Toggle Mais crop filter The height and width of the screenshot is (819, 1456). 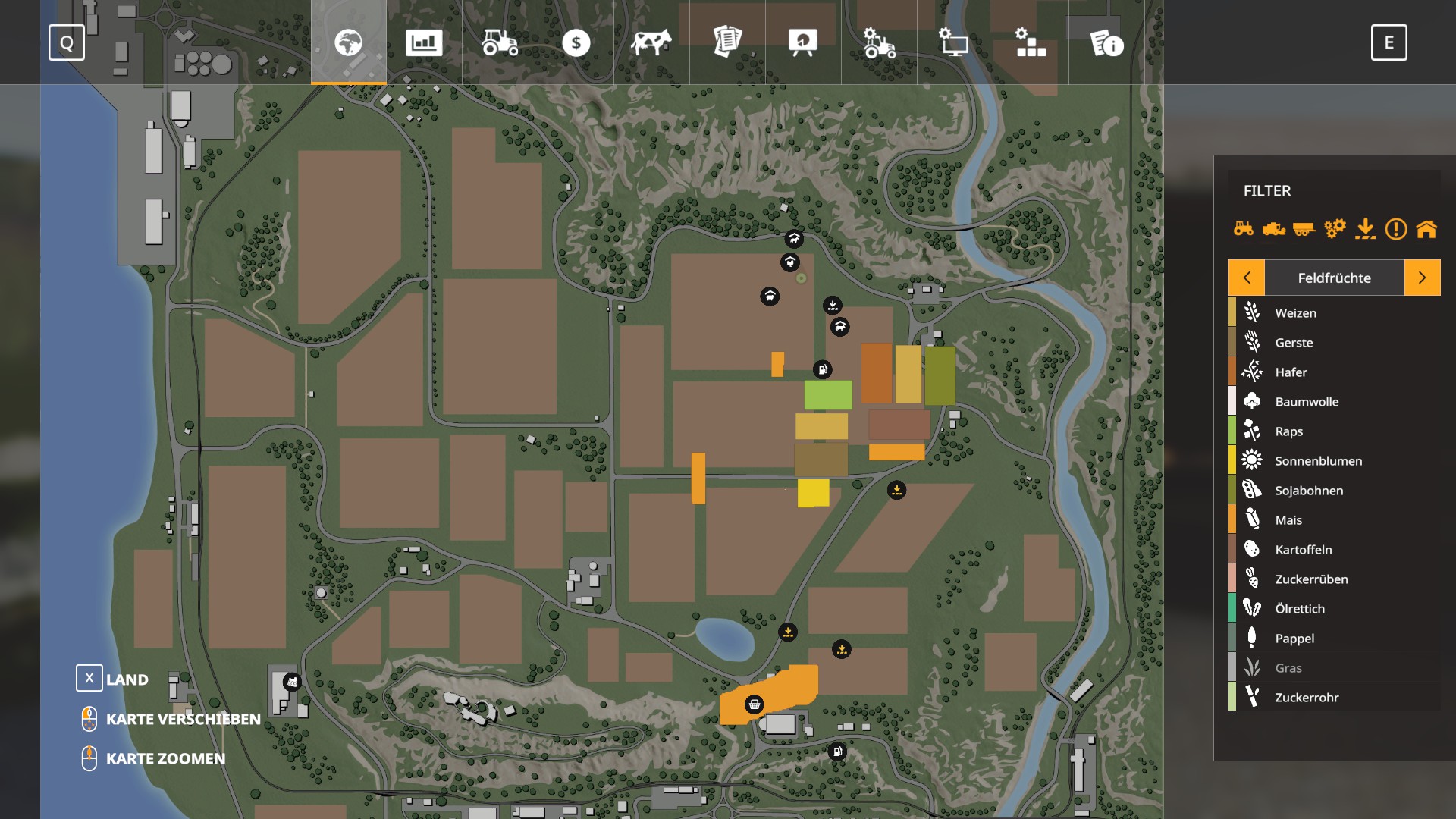pyautogui.click(x=1335, y=519)
